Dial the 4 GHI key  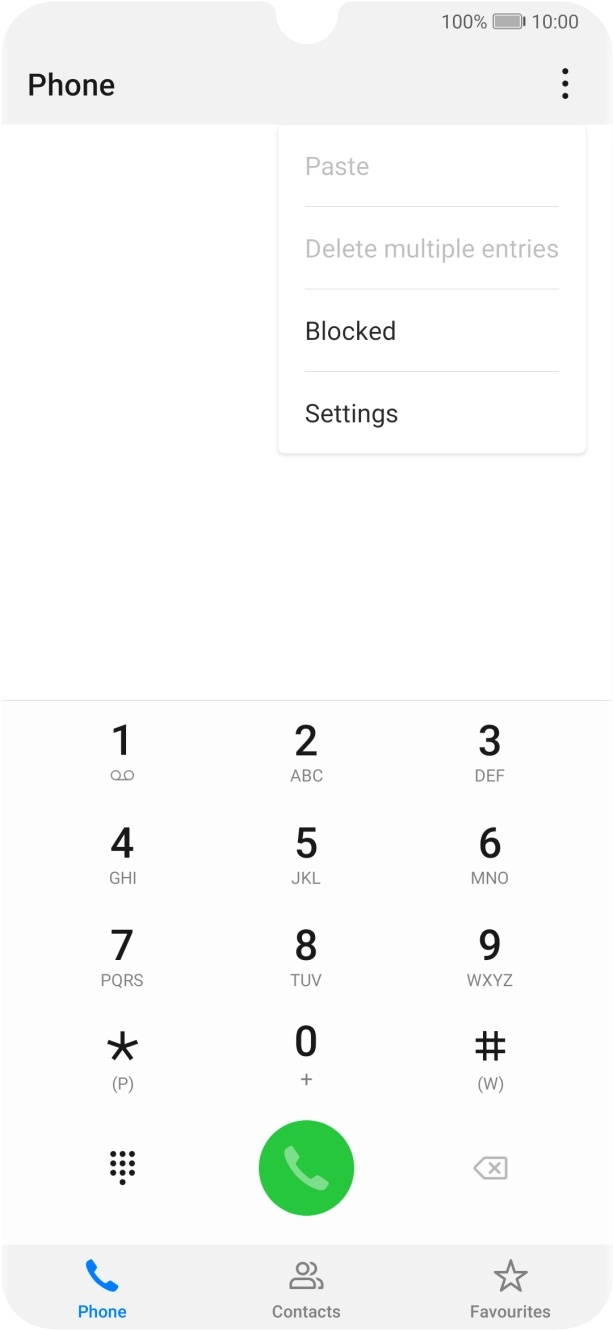(x=122, y=855)
